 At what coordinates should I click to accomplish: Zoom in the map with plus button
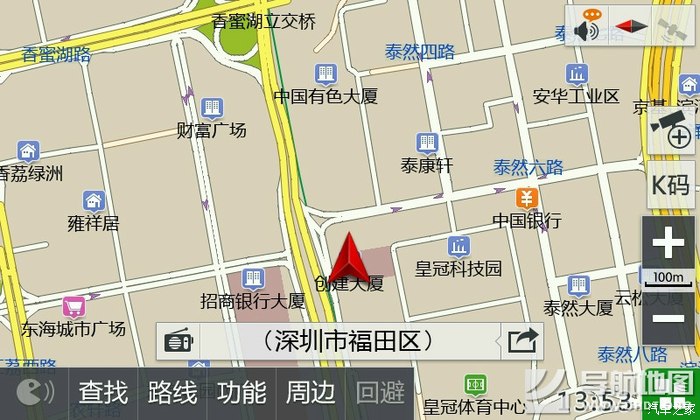[x=669, y=245]
